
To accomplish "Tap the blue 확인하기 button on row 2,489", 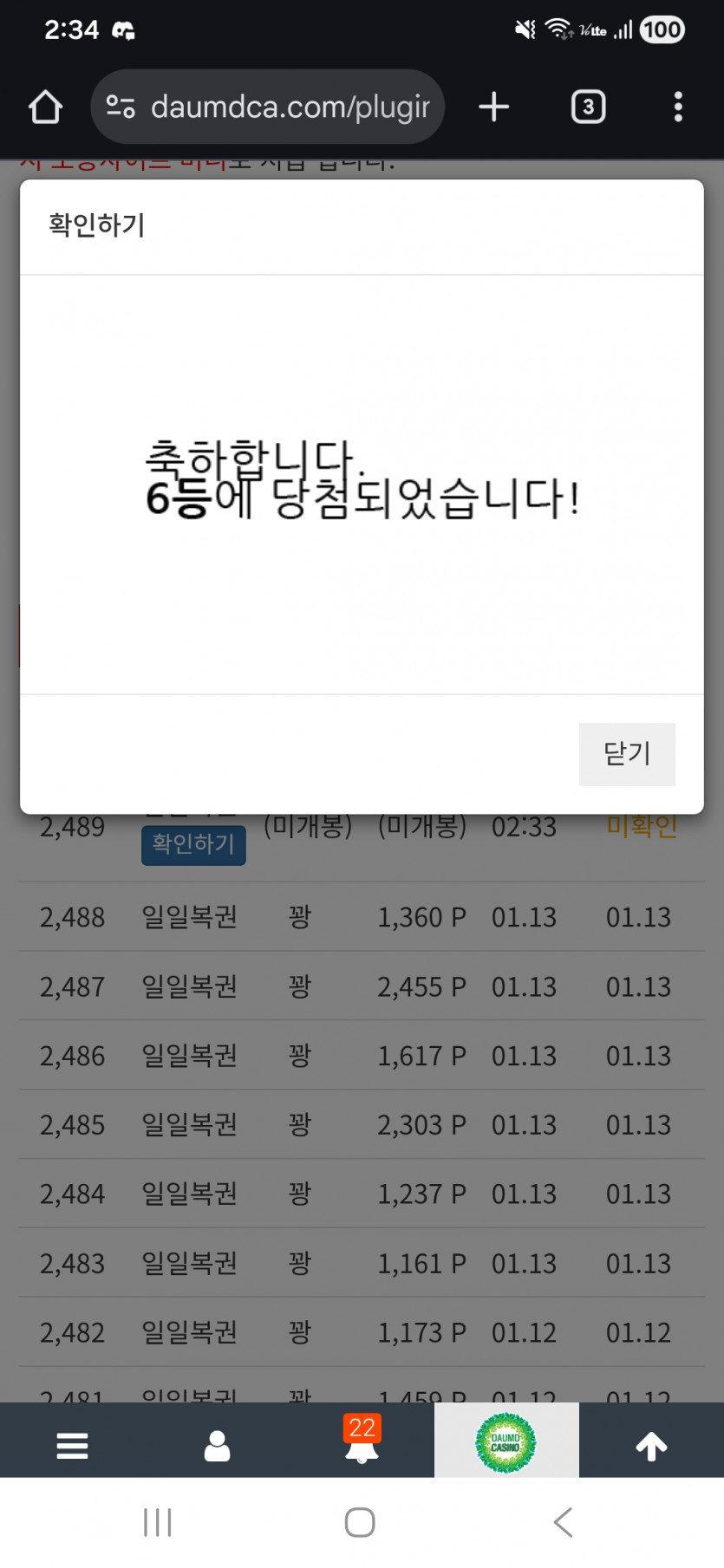I will point(192,845).
